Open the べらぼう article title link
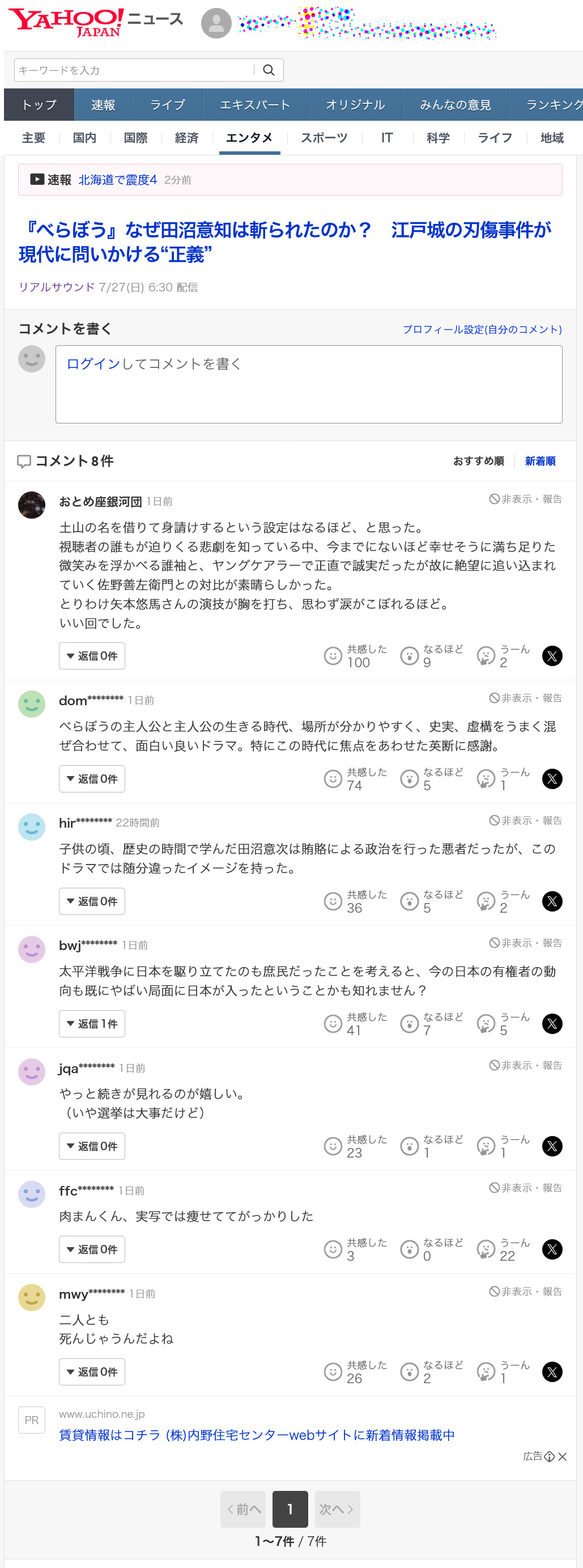Viewport: 583px width, 1568px height. [285, 241]
